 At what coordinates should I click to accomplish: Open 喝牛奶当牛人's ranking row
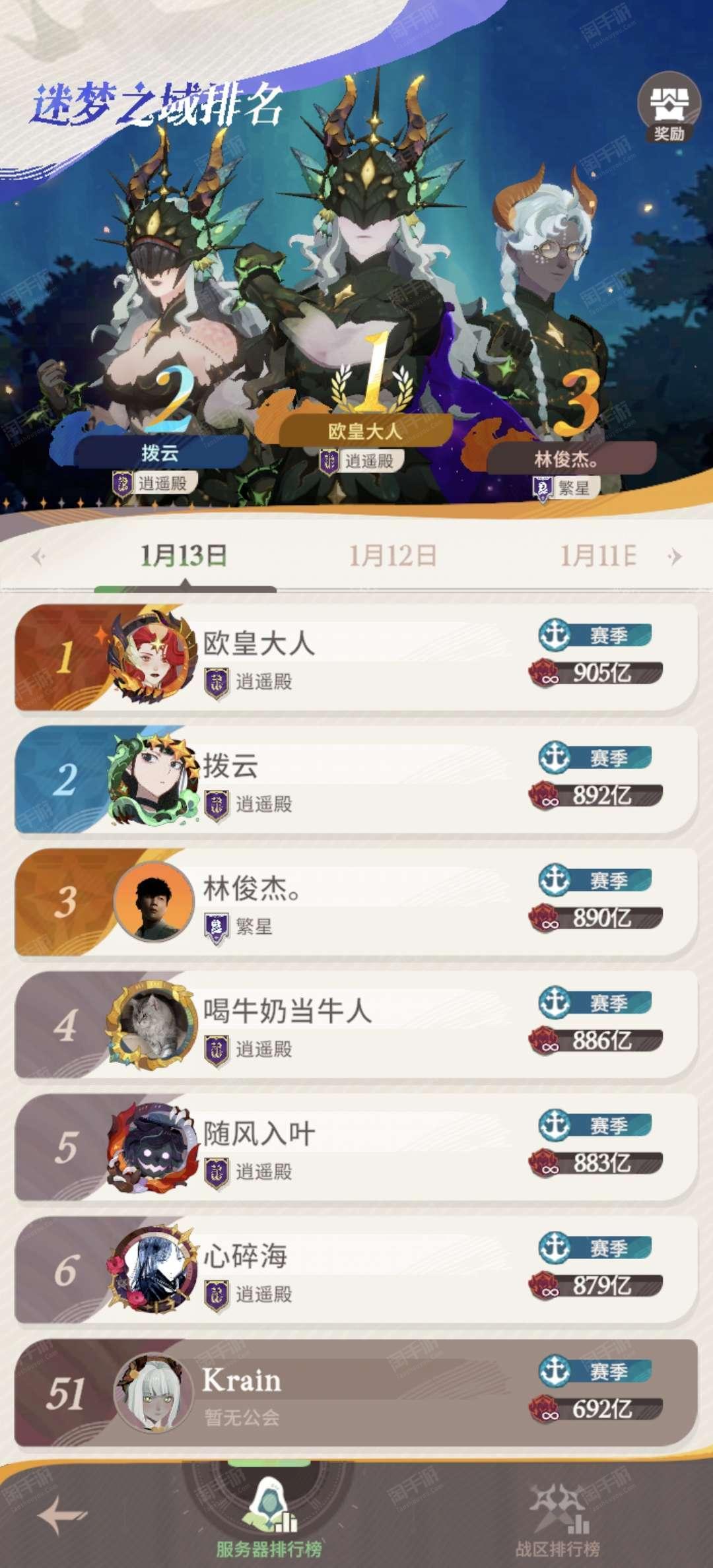356,1025
